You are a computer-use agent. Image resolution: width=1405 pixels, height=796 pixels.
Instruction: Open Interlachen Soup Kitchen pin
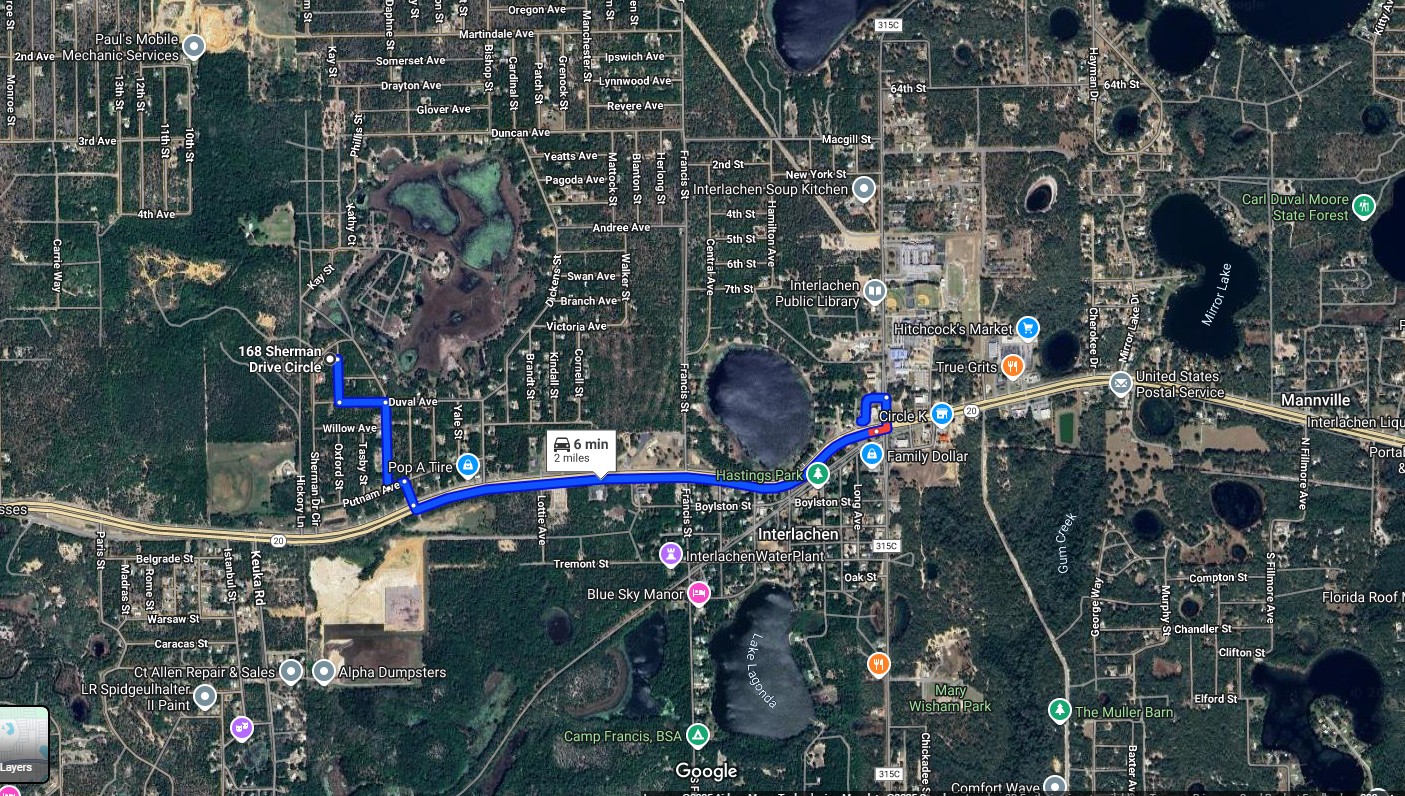pyautogui.click(x=865, y=188)
